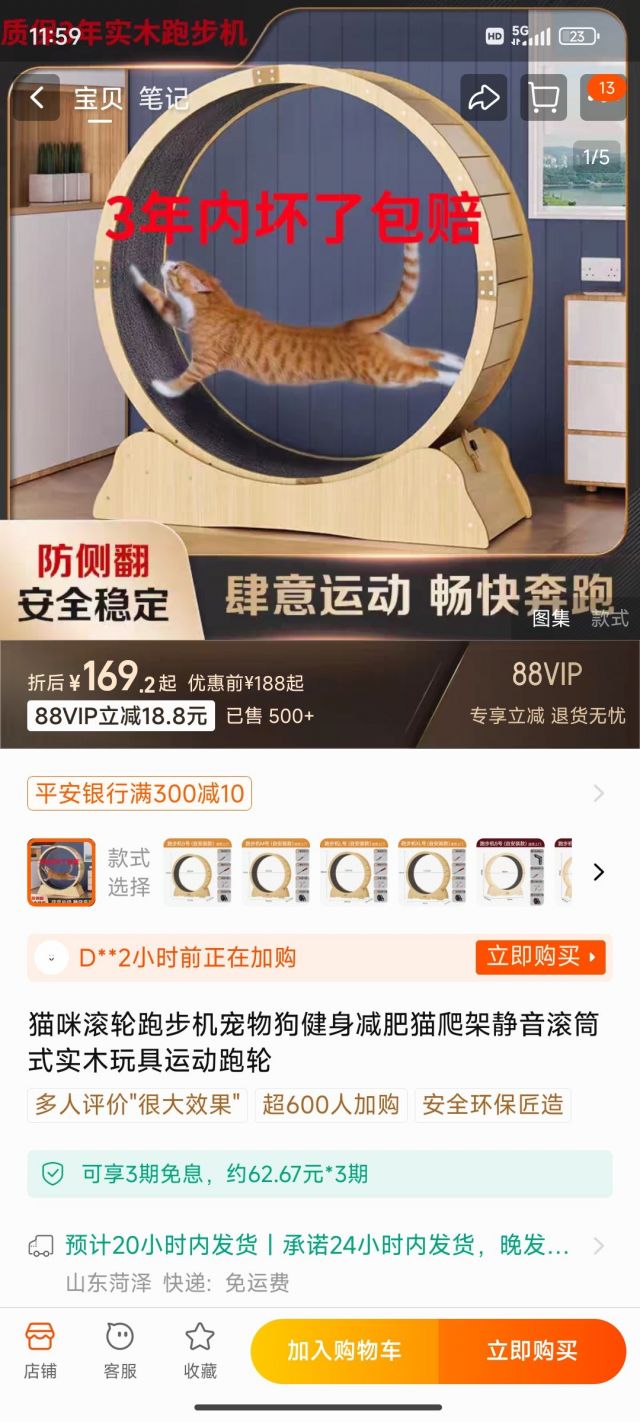
Task: Open the 88VIP 专享立减 banner
Action: tap(547, 694)
